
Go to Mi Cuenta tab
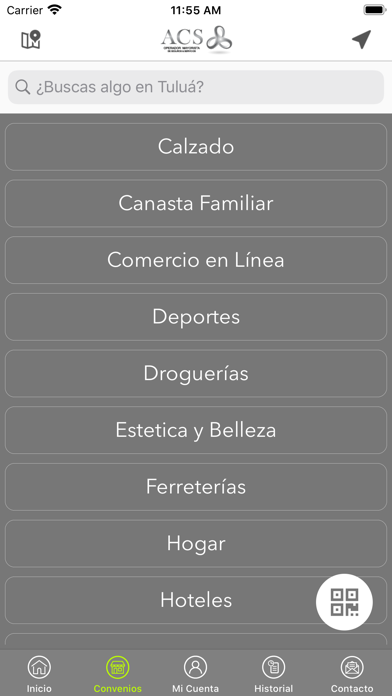(195, 675)
